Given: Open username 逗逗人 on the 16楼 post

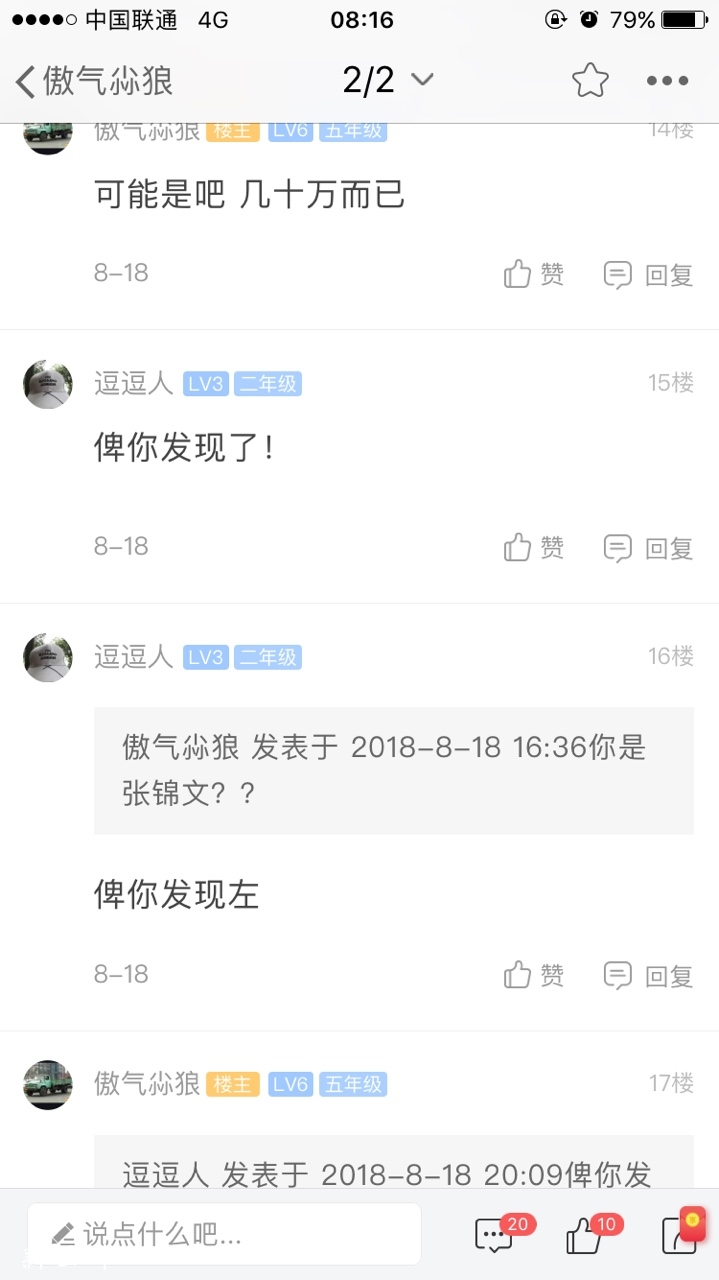Looking at the screenshot, I should point(134,657).
